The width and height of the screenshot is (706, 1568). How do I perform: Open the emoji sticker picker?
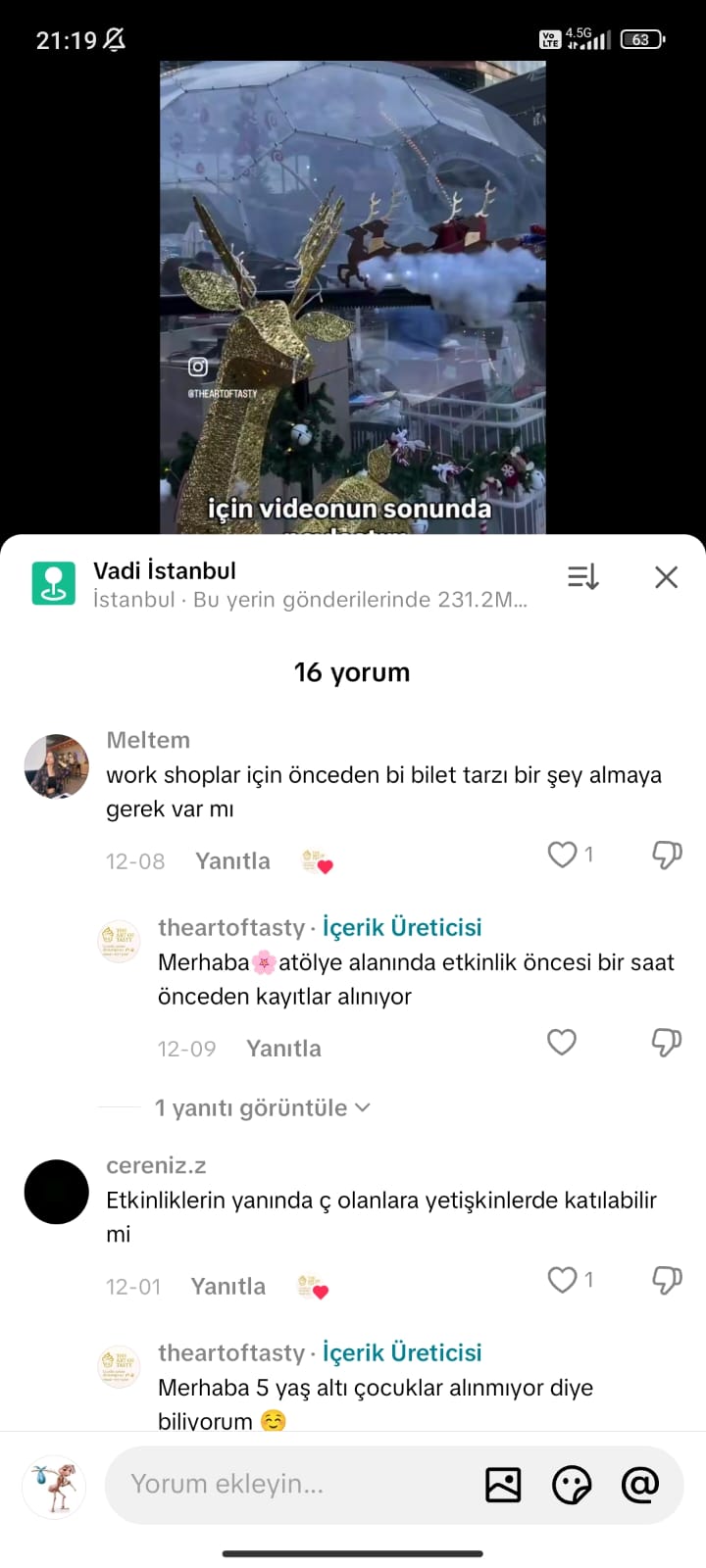click(572, 1485)
